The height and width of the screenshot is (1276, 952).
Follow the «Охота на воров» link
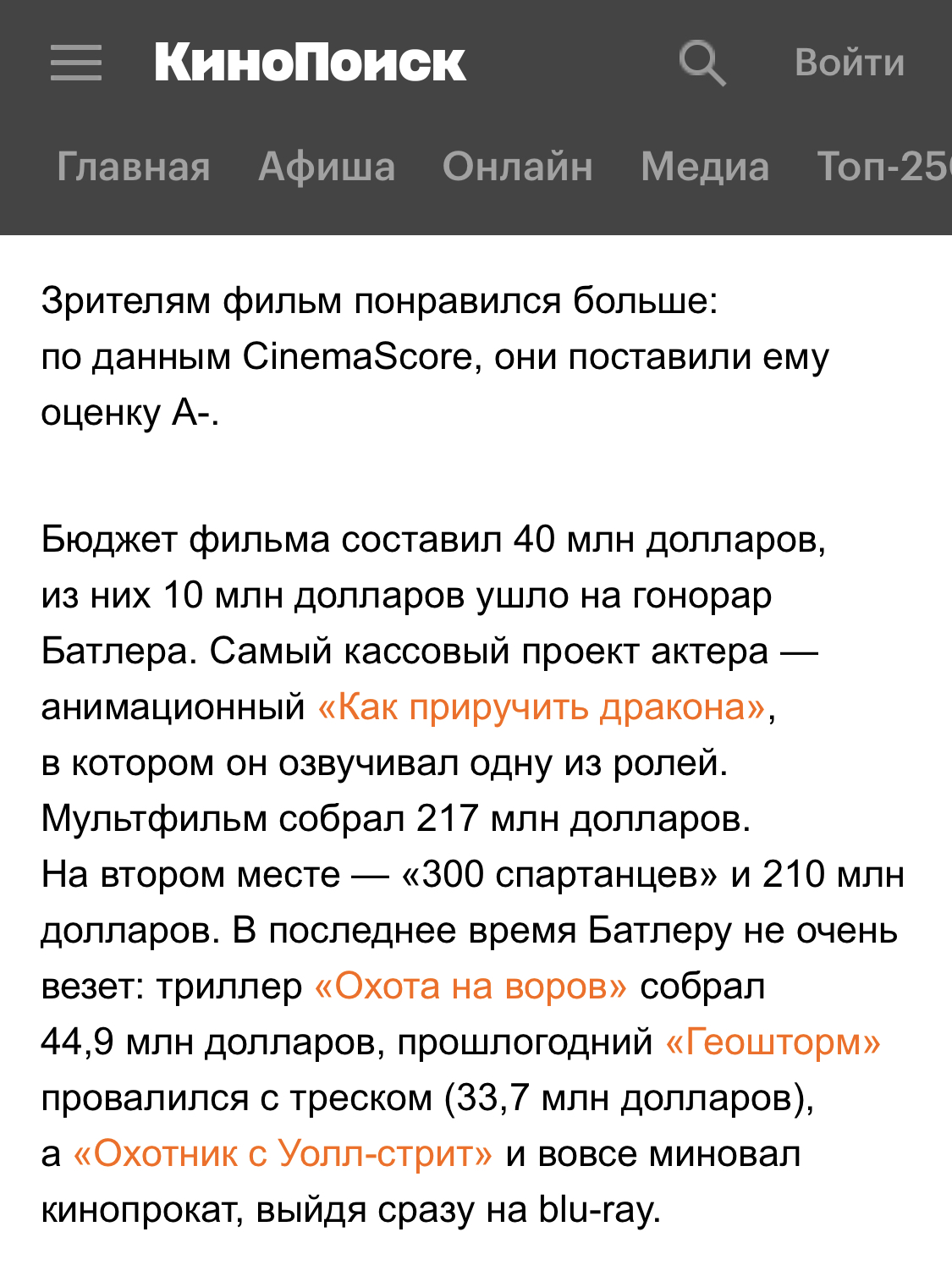pyautogui.click(x=470, y=986)
